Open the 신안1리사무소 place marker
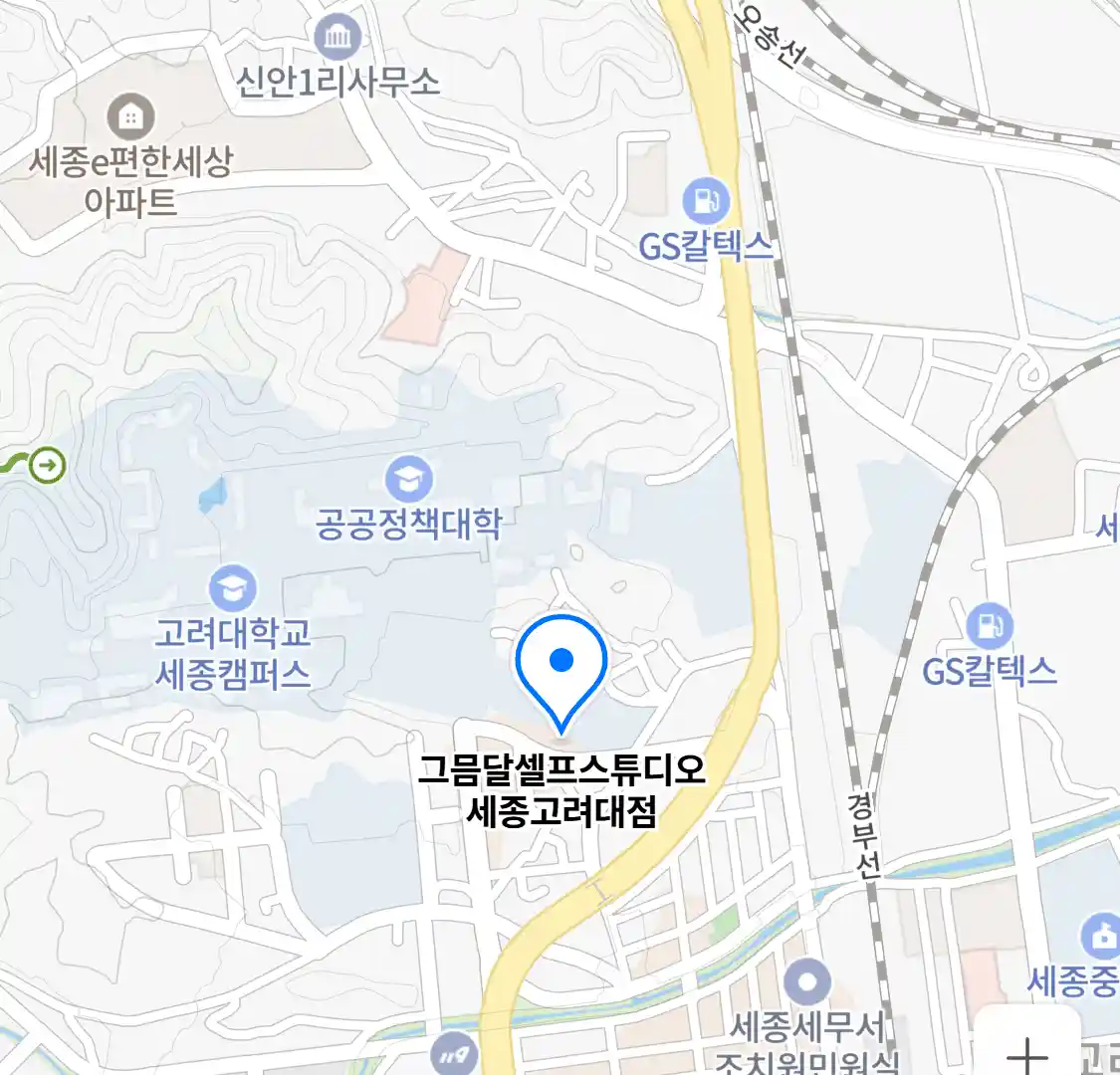Image resolution: width=1120 pixels, height=1075 pixels. [337, 38]
